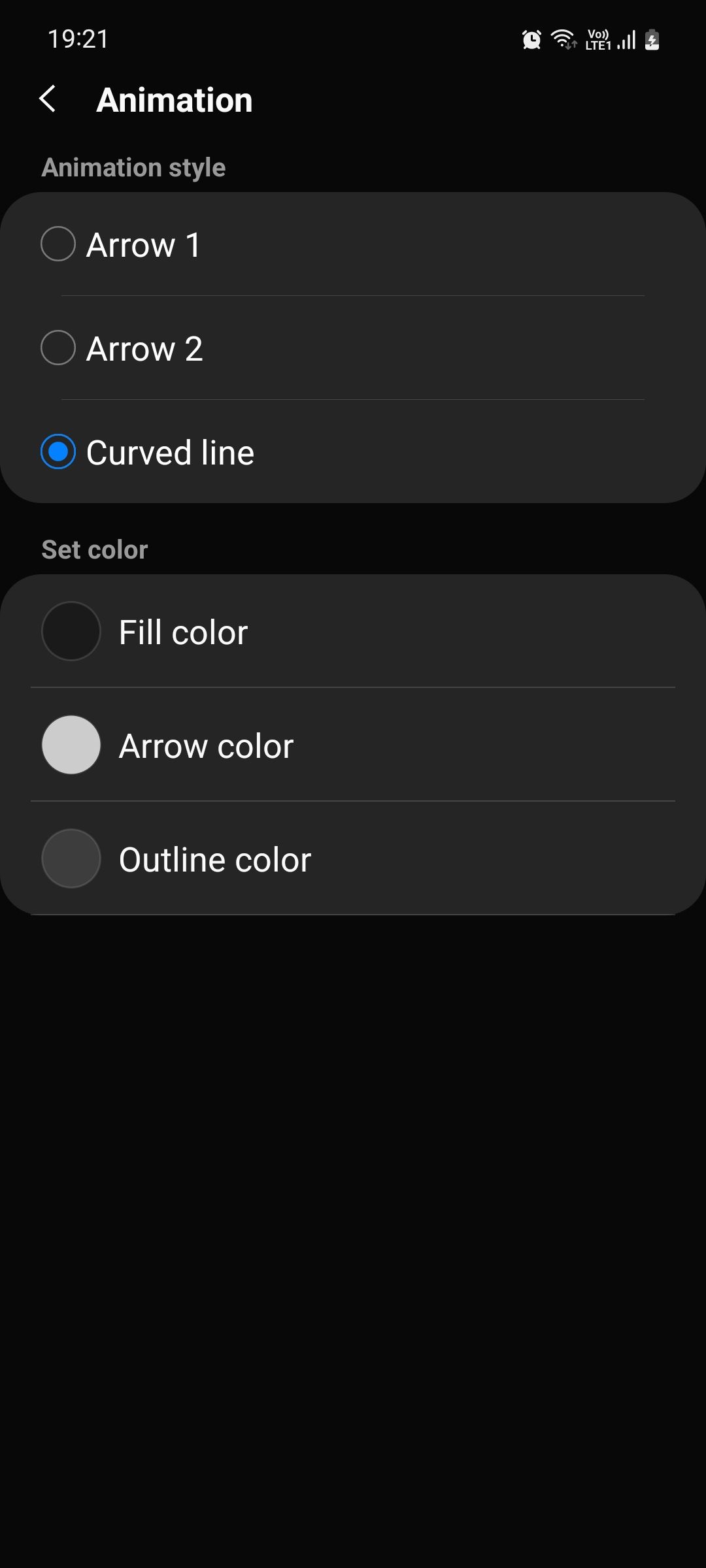
Task: Go back from Animation screen
Action: click(48, 99)
